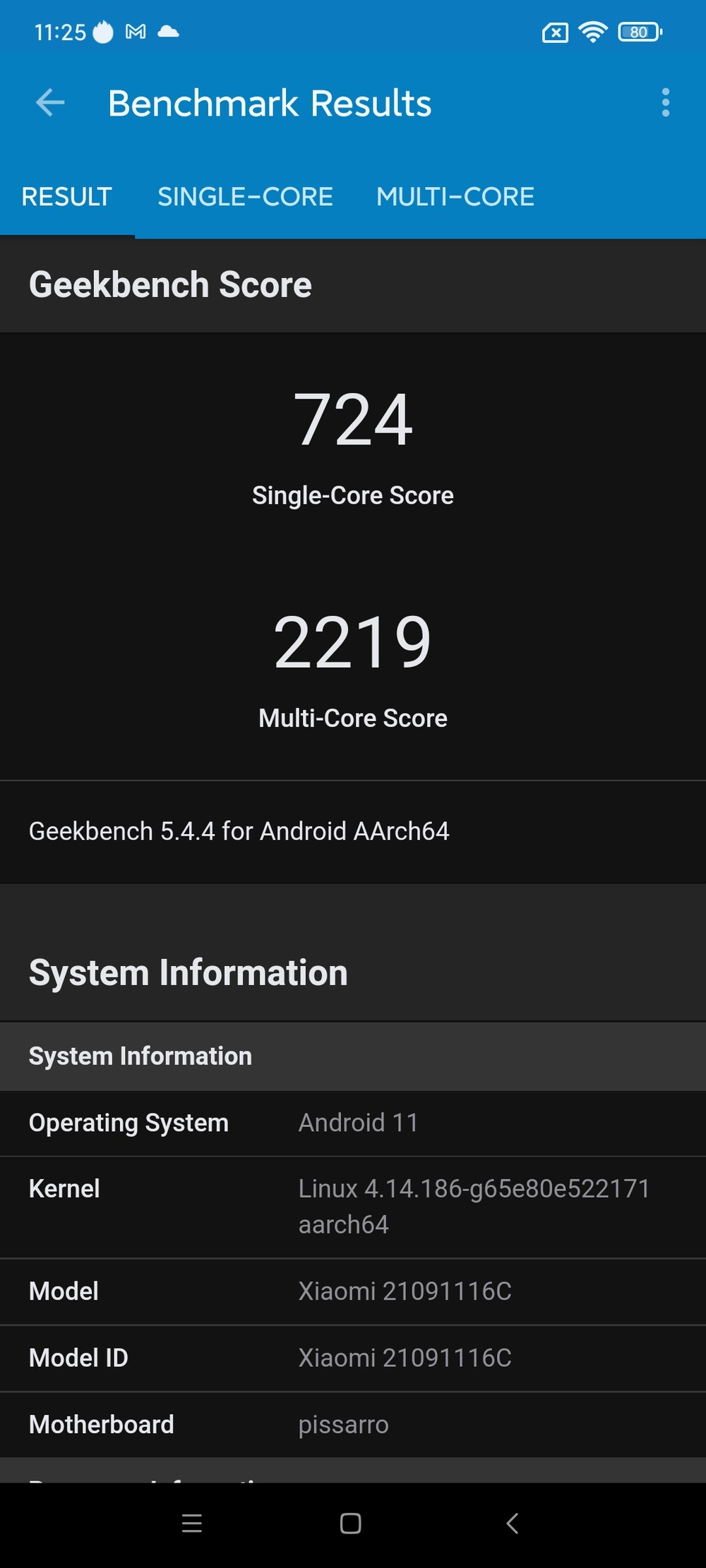Select the RESULT tab
706x1568 pixels.
[67, 197]
